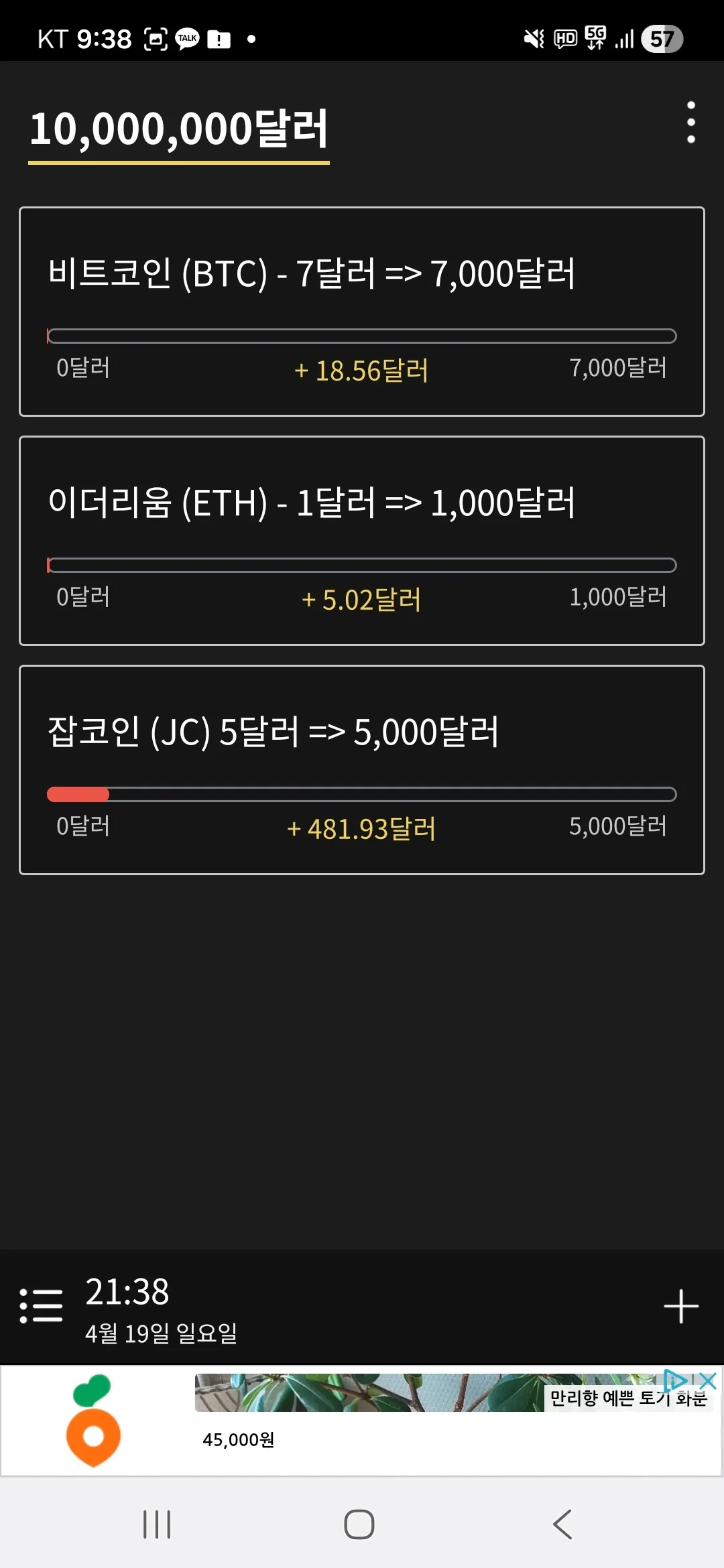The height and width of the screenshot is (1568, 724).
Task: Open the 이더리움 (ETH) goal card
Action: coord(362,541)
